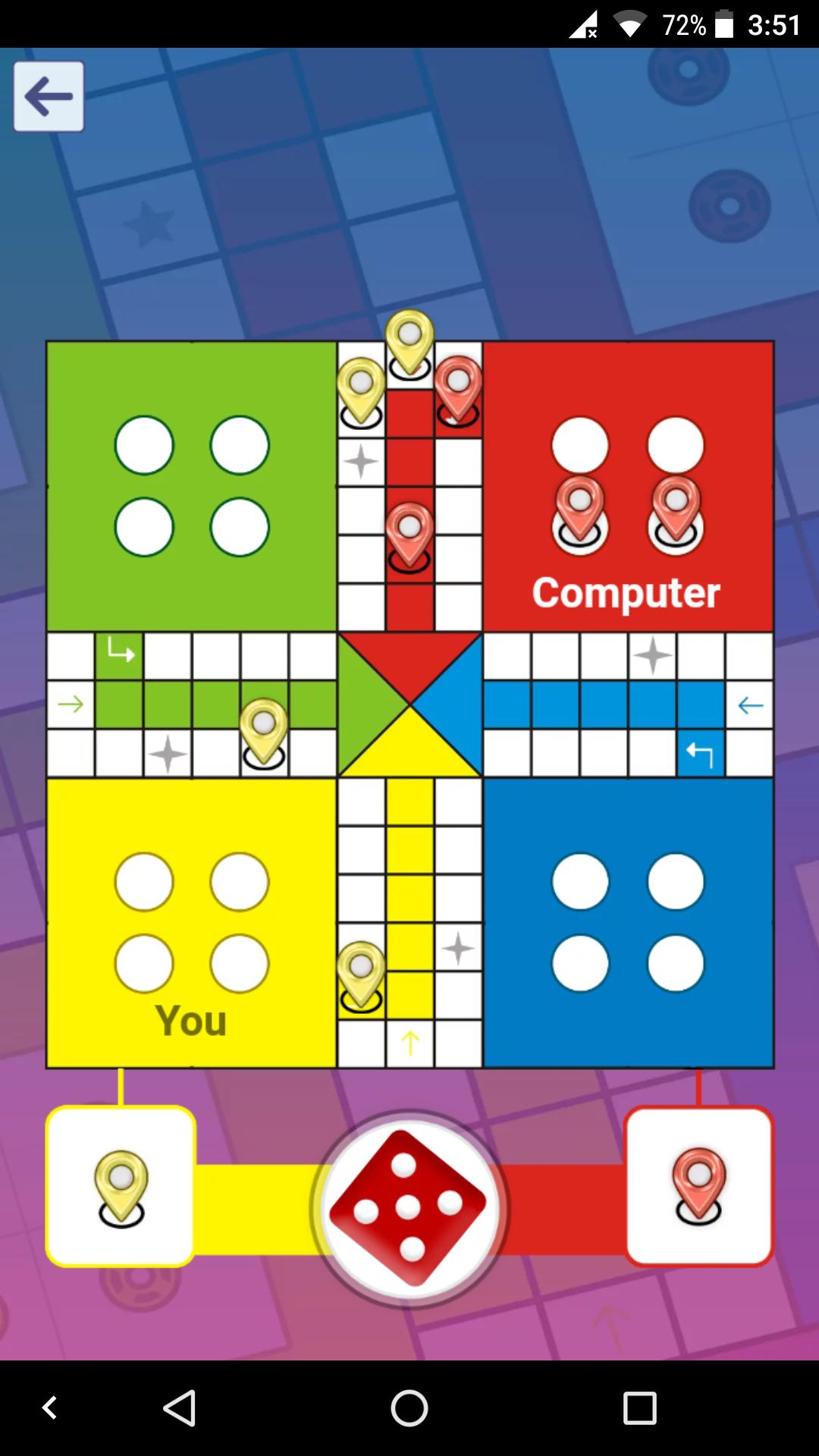Screen dimensions: 819x1456
Task: Move the yellow token near the yellow start arrow
Action: pos(361,976)
